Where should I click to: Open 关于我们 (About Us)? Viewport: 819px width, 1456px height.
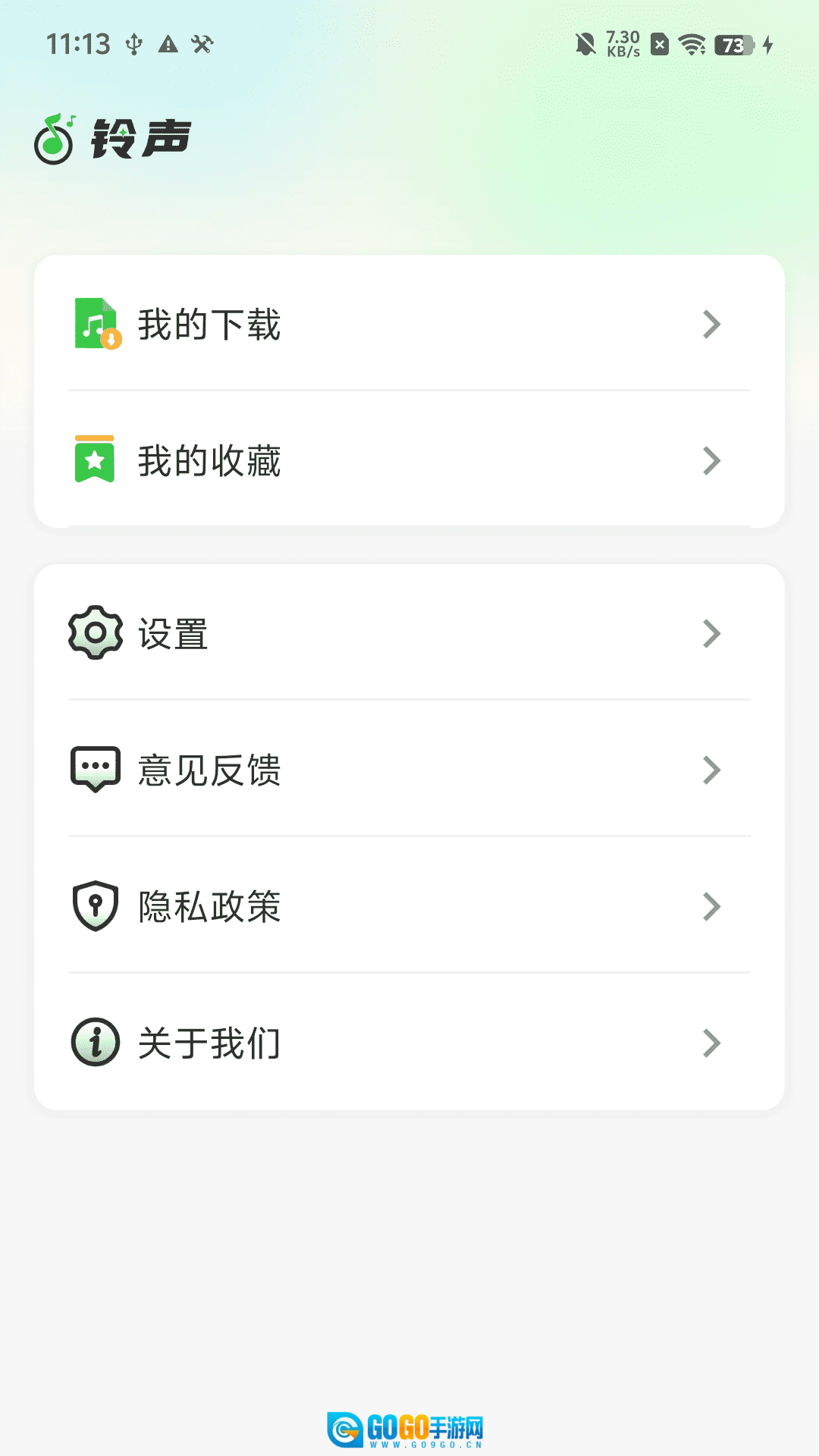click(x=409, y=1043)
